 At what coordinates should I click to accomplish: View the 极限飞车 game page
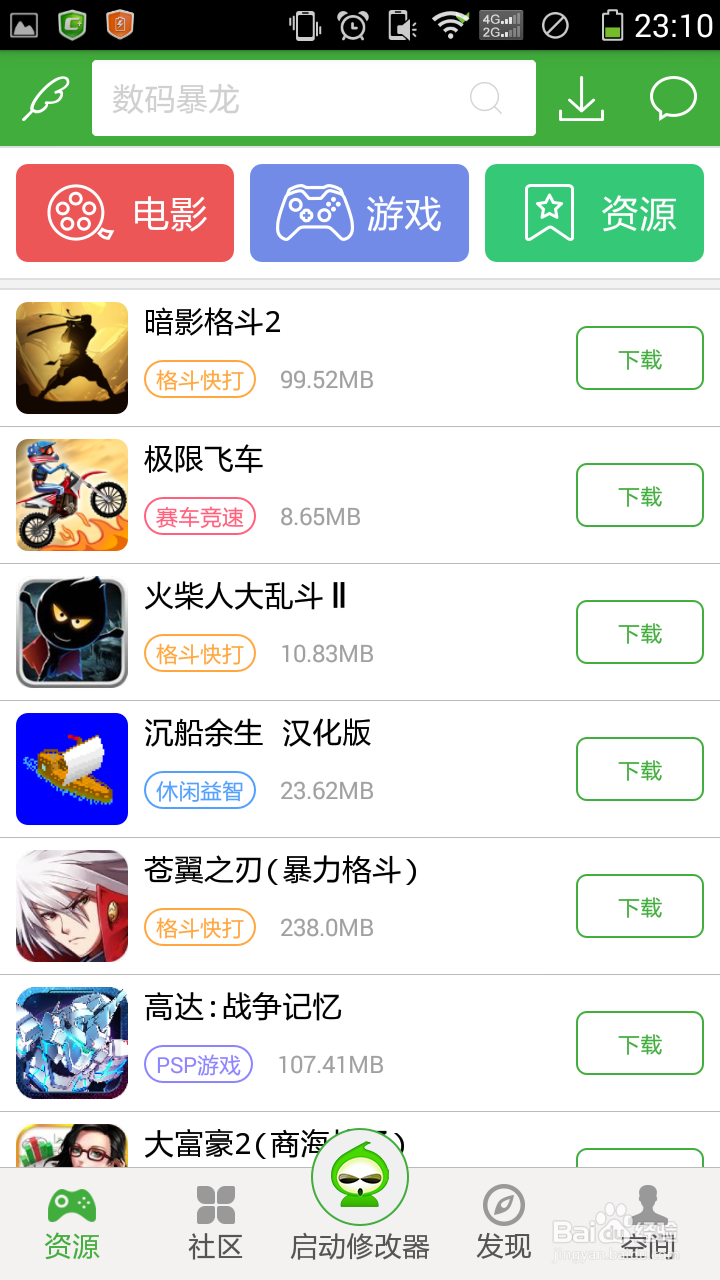(x=204, y=459)
